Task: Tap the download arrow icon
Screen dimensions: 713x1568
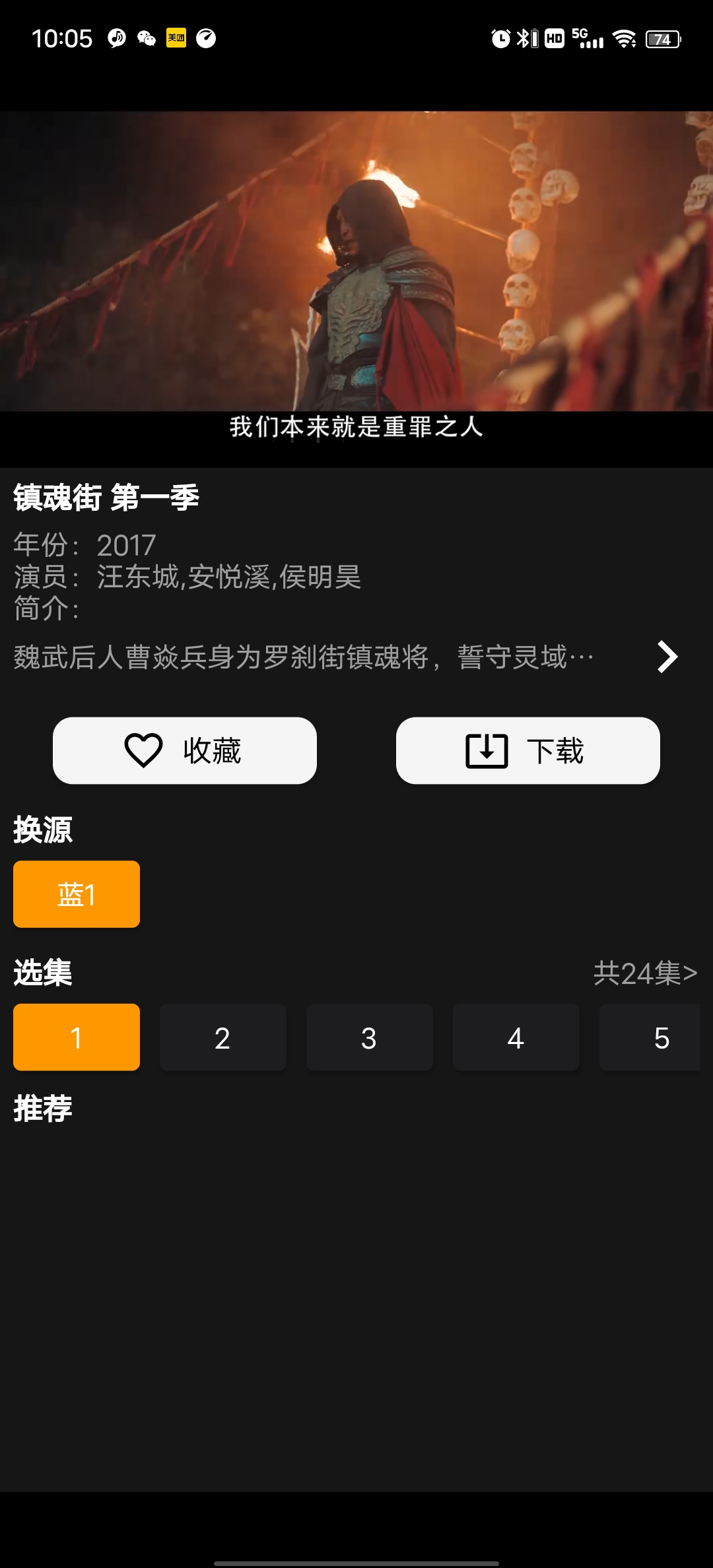Action: tap(487, 750)
